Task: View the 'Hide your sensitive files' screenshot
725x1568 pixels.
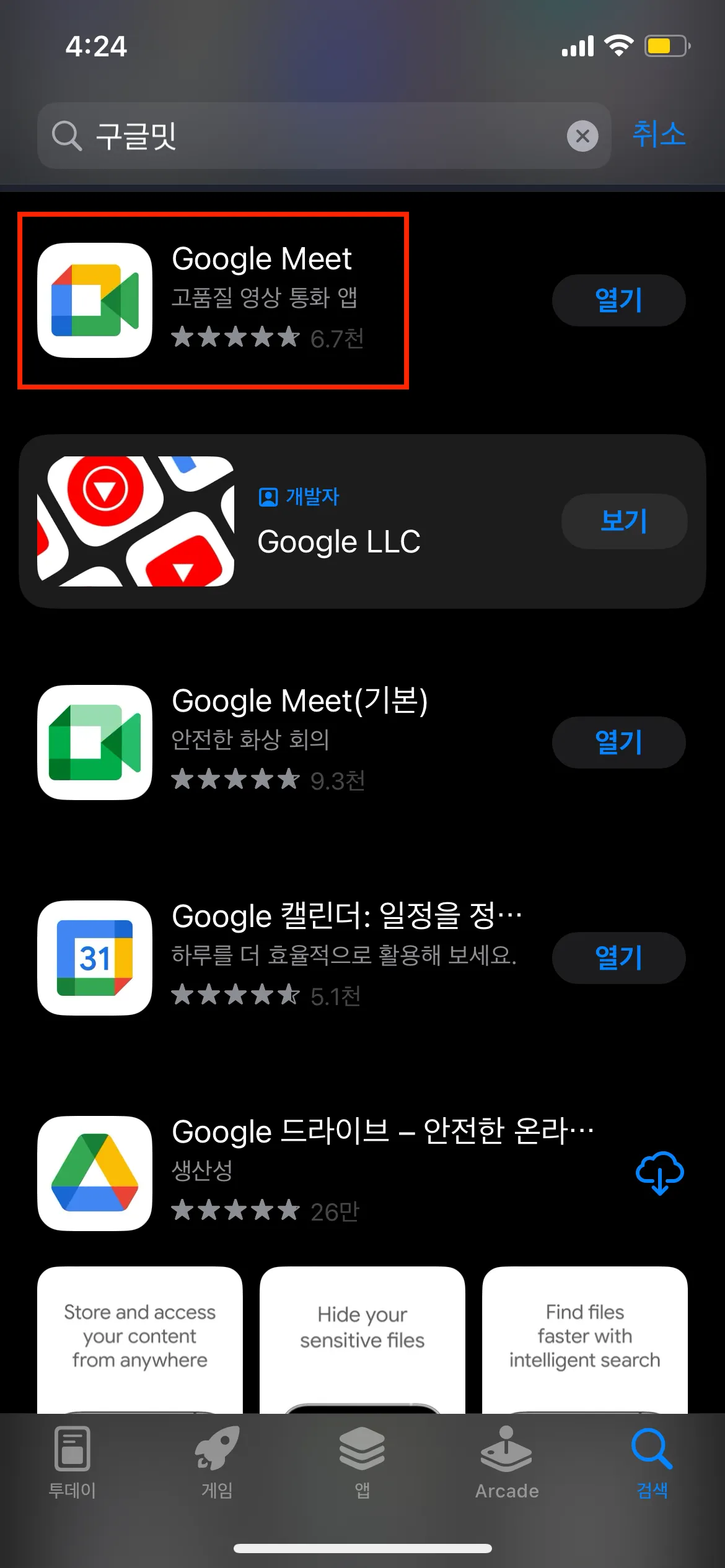Action: coord(362,1339)
